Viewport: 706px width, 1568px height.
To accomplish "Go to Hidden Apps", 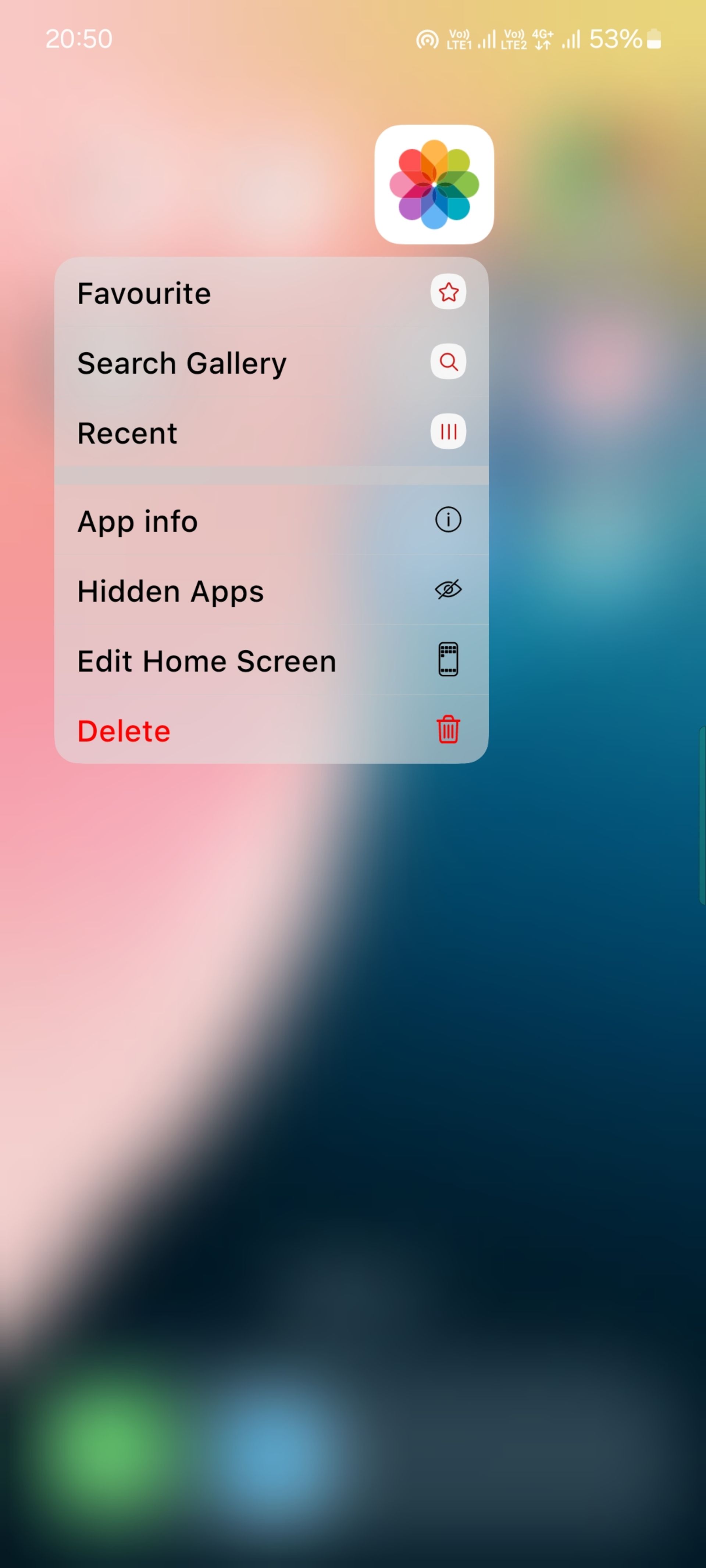I will click(271, 591).
